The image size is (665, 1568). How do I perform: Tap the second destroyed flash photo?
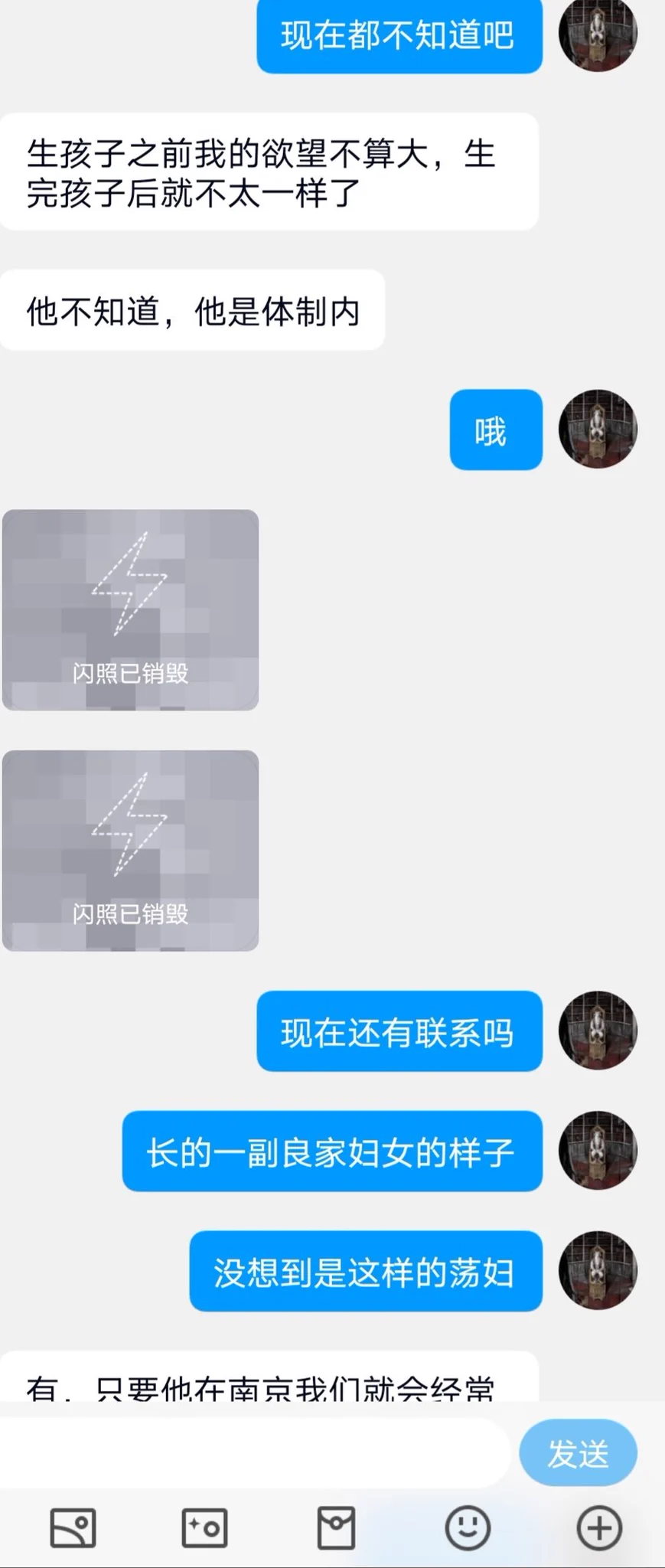tap(130, 850)
